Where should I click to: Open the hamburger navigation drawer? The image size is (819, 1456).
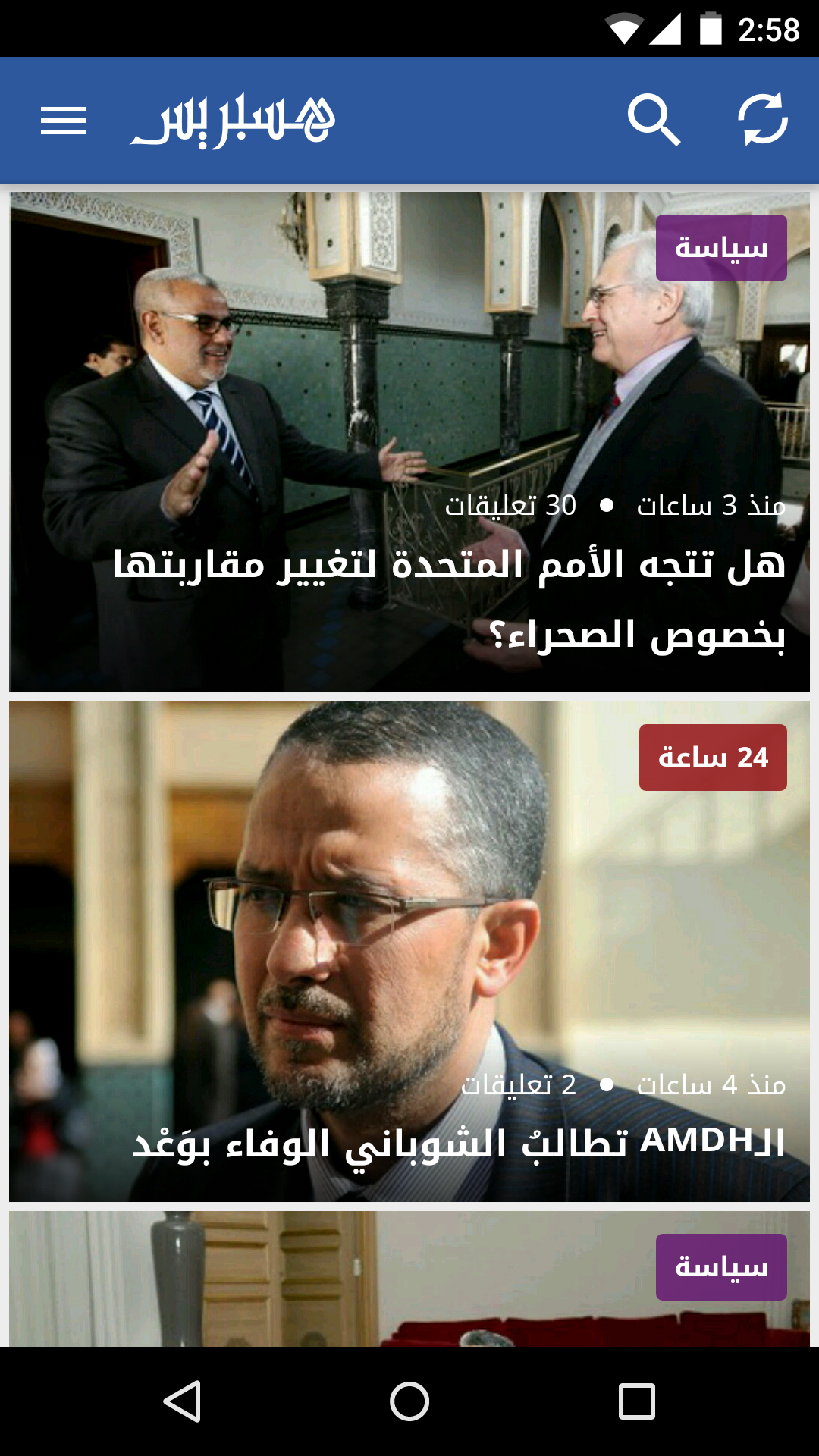[x=64, y=121]
